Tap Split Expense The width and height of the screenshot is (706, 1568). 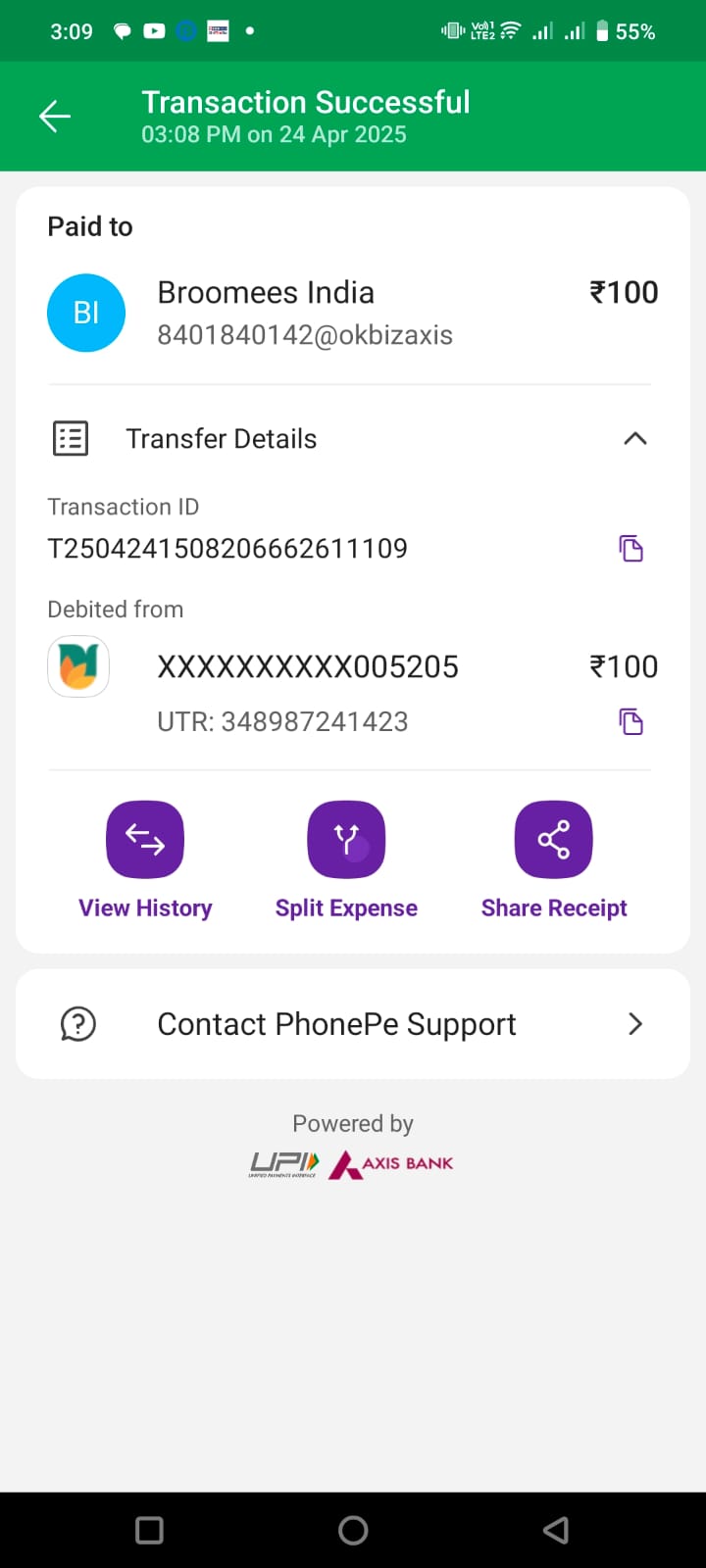click(x=346, y=860)
